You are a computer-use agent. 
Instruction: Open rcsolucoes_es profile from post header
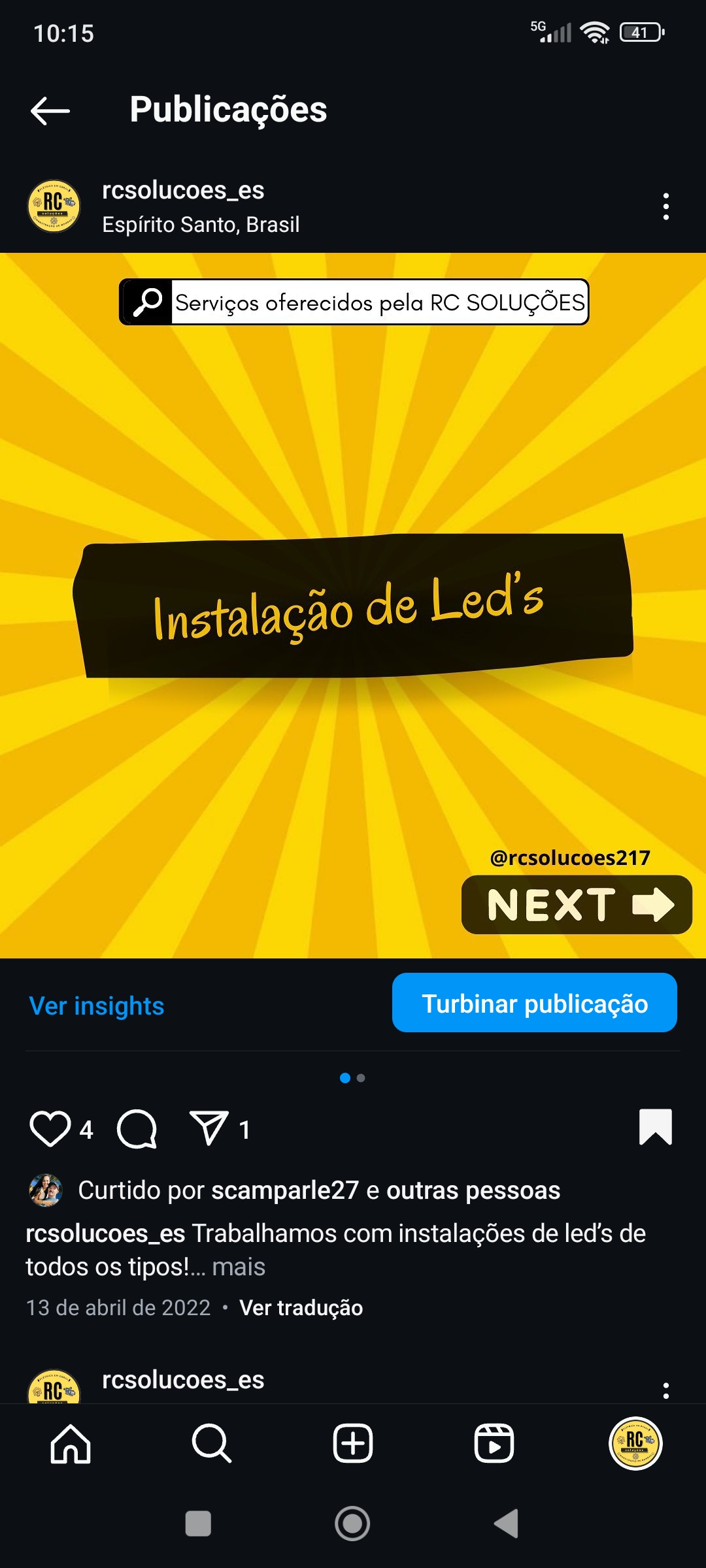pyautogui.click(x=183, y=191)
